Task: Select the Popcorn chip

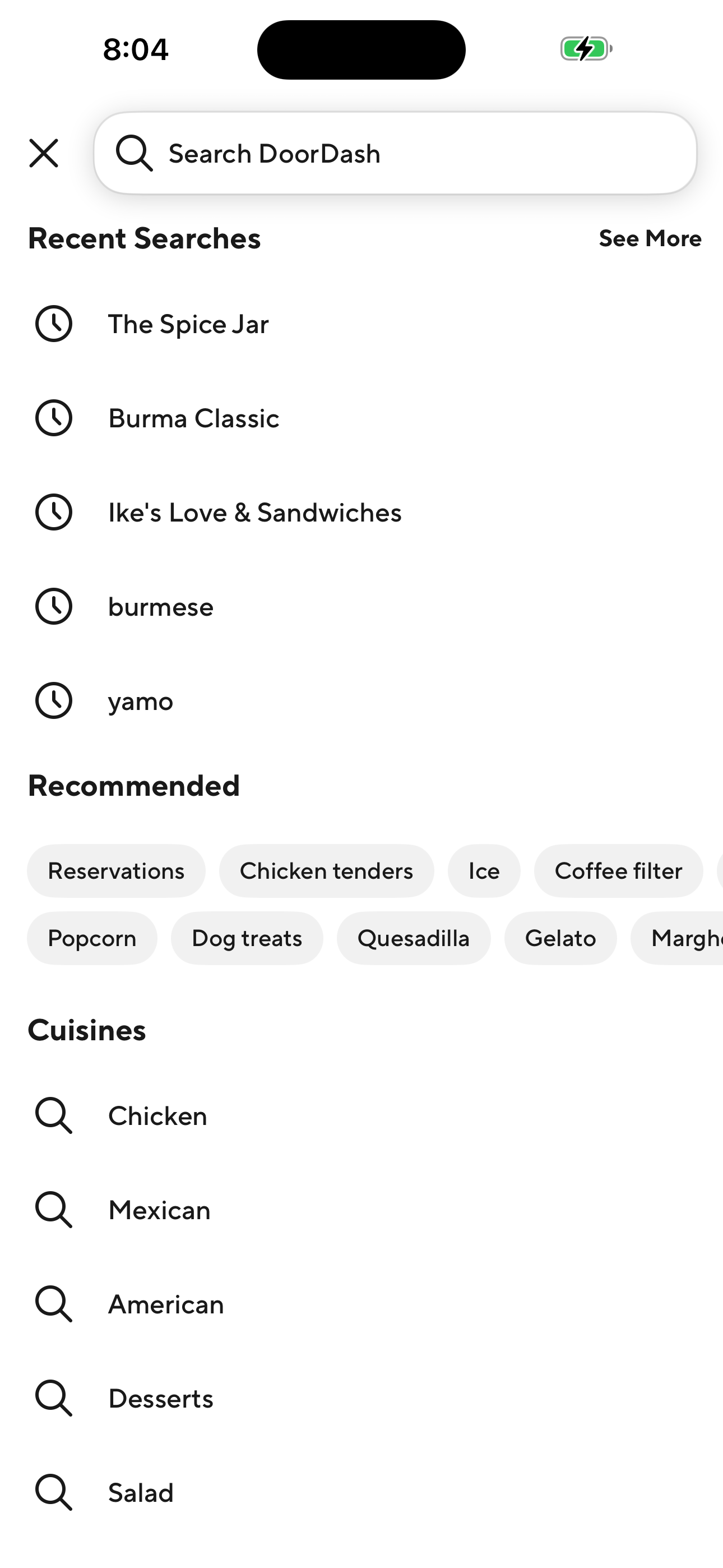Action: tap(92, 938)
